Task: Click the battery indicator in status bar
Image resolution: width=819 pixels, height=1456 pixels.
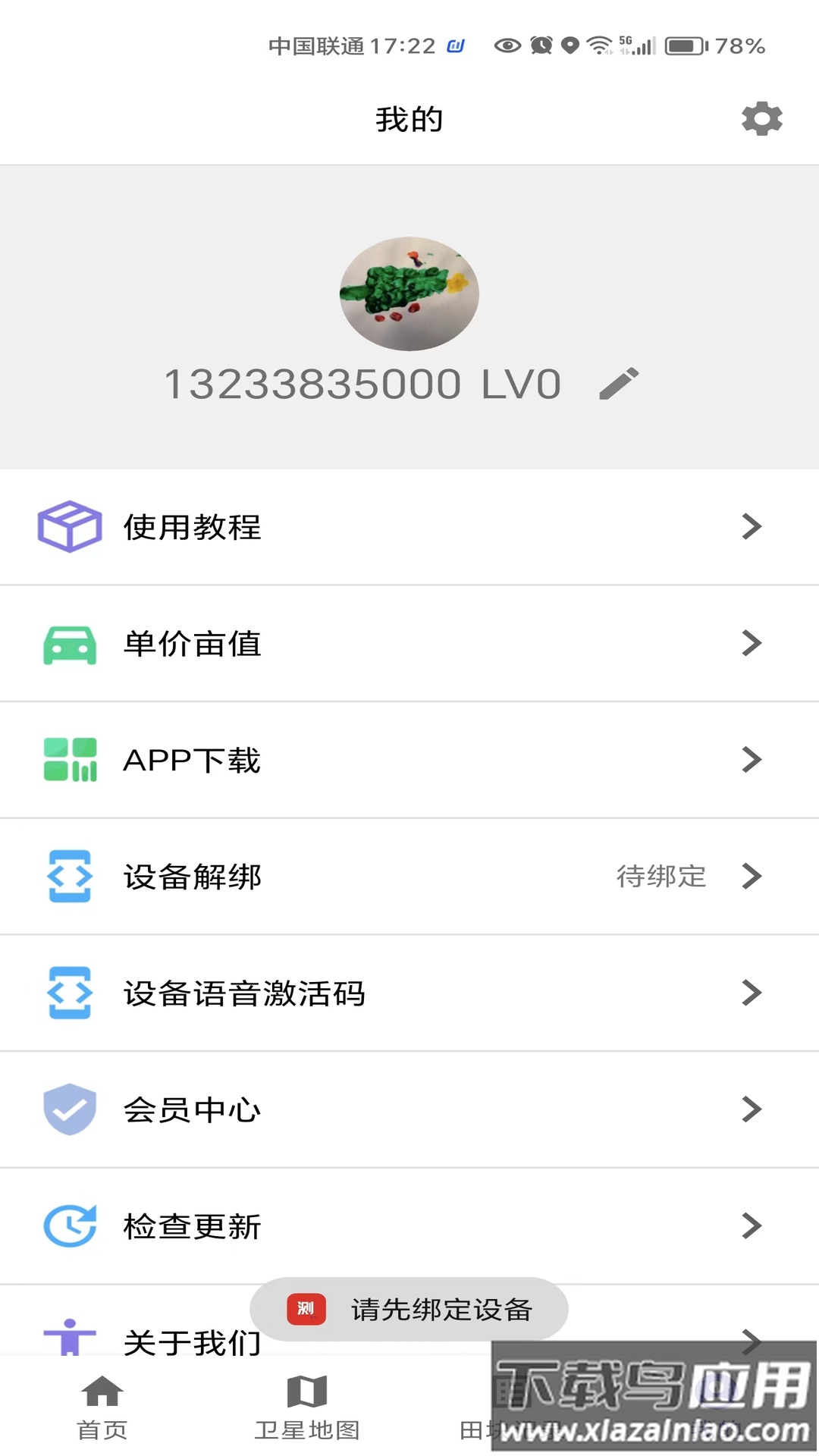Action: tap(685, 45)
